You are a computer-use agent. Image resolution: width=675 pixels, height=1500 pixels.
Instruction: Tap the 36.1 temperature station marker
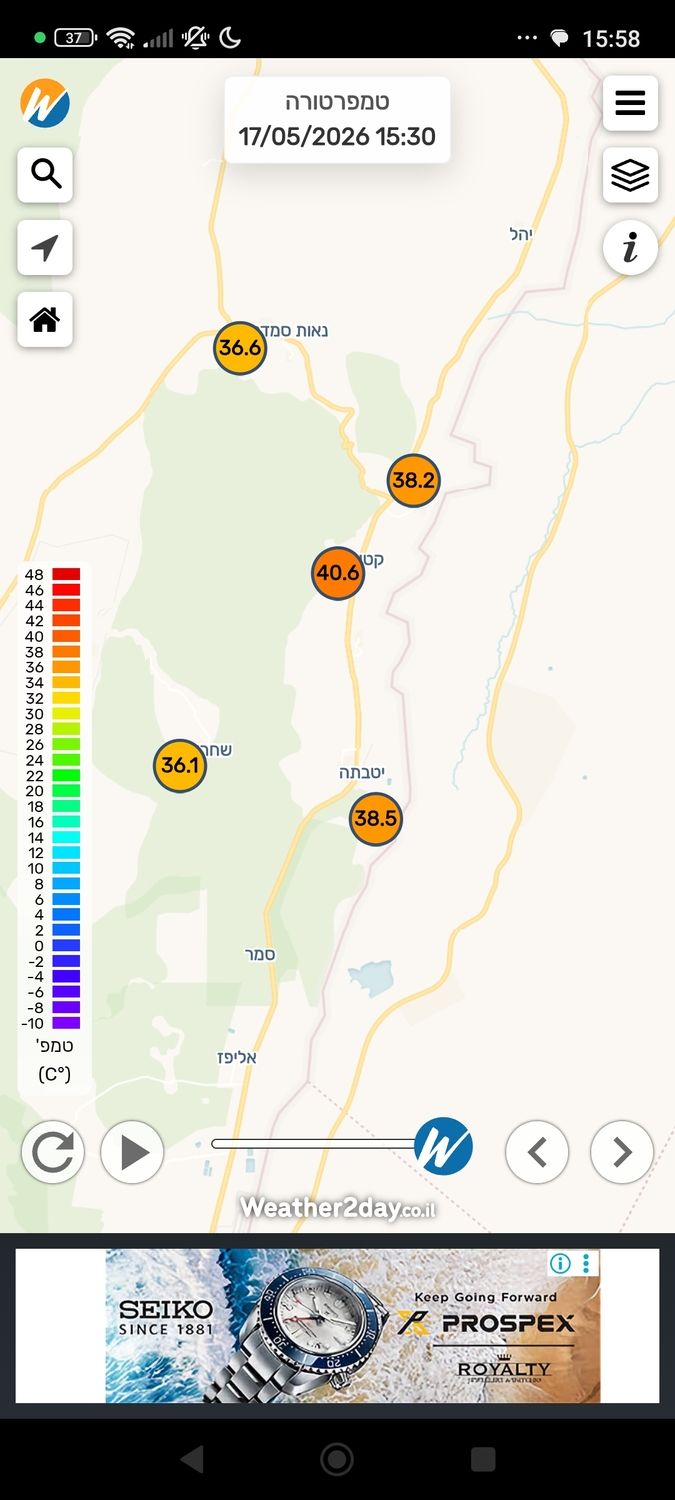click(180, 766)
